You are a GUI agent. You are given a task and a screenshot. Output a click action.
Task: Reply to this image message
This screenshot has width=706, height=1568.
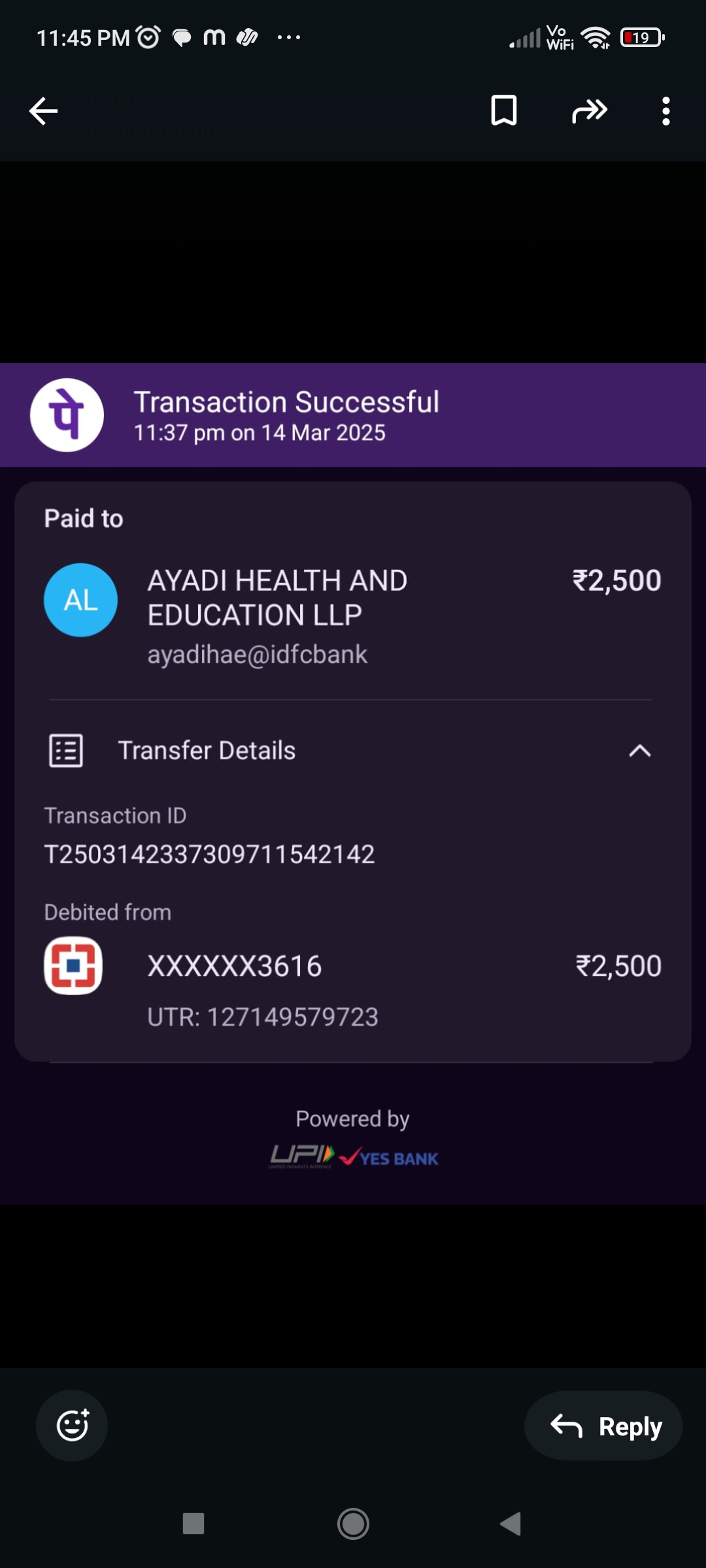click(x=604, y=1426)
